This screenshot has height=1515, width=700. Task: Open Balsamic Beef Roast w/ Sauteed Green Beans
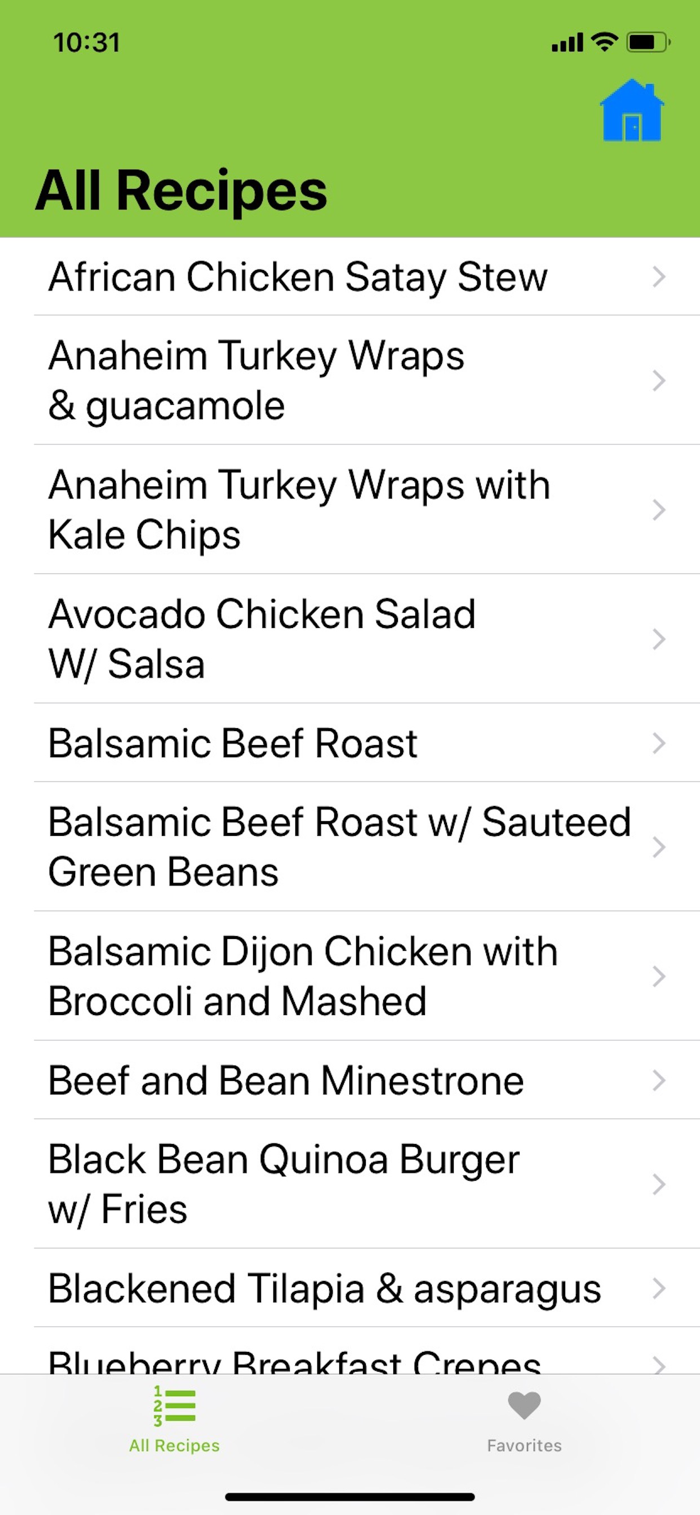[x=350, y=847]
